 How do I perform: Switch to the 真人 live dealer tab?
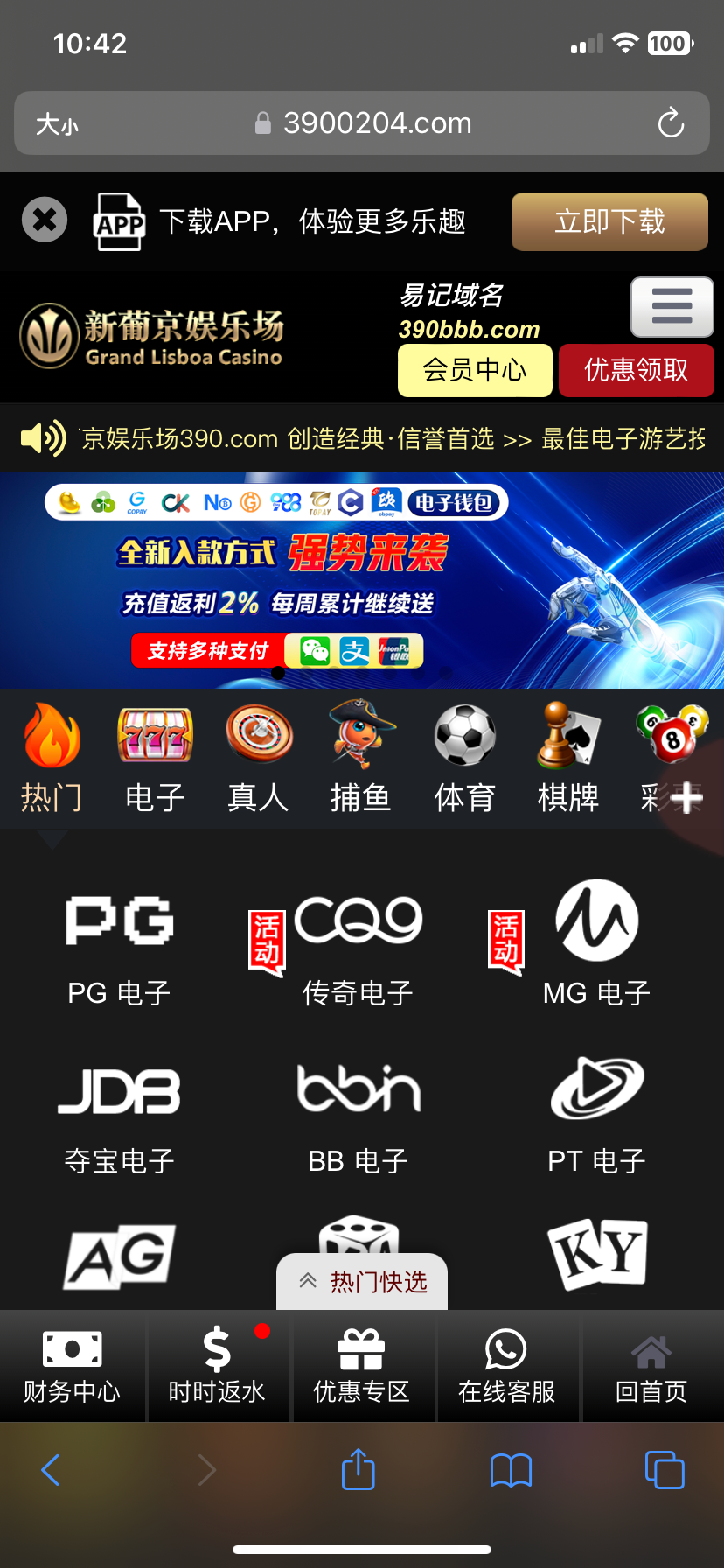click(x=258, y=757)
